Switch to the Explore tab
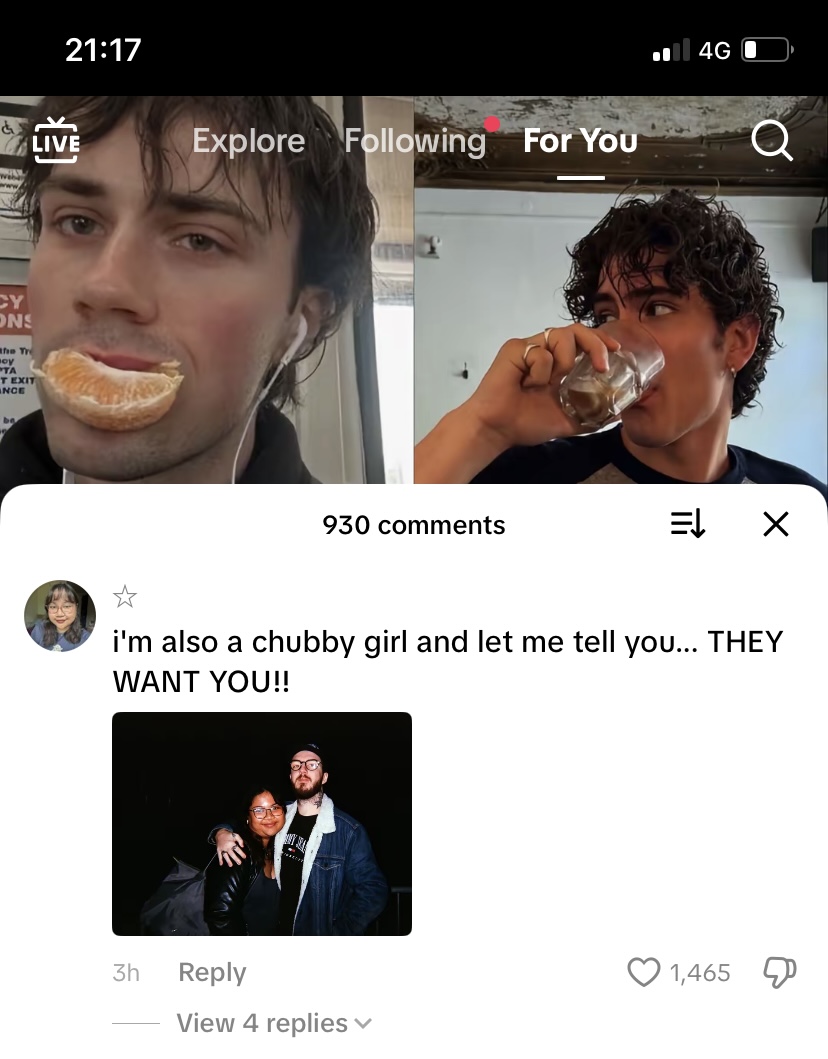The width and height of the screenshot is (828, 1059). [x=248, y=141]
